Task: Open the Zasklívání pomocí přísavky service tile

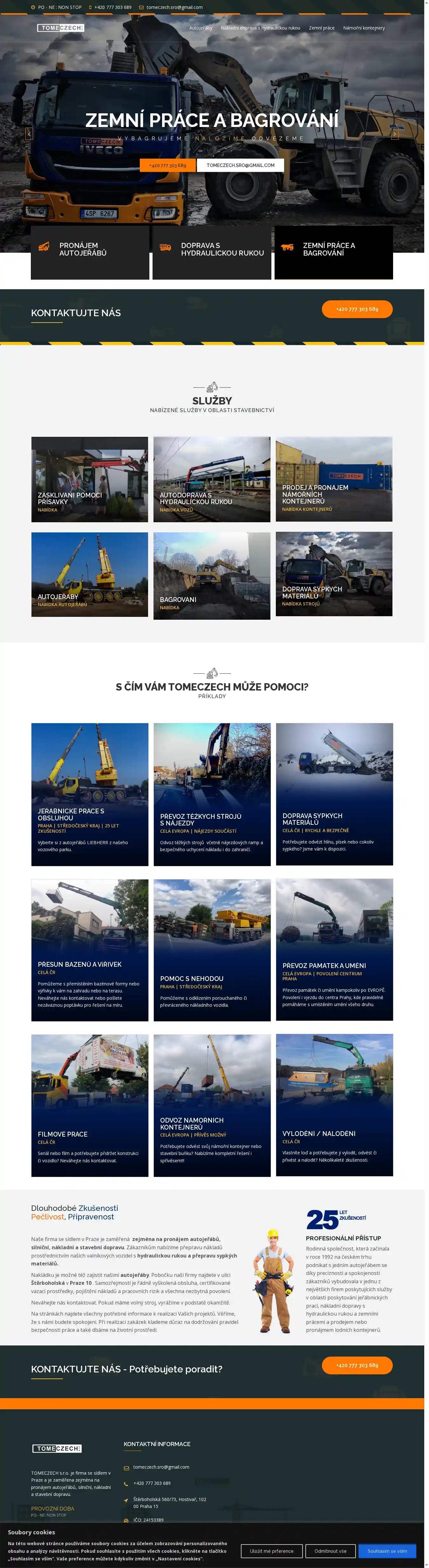Action: pos(90,480)
